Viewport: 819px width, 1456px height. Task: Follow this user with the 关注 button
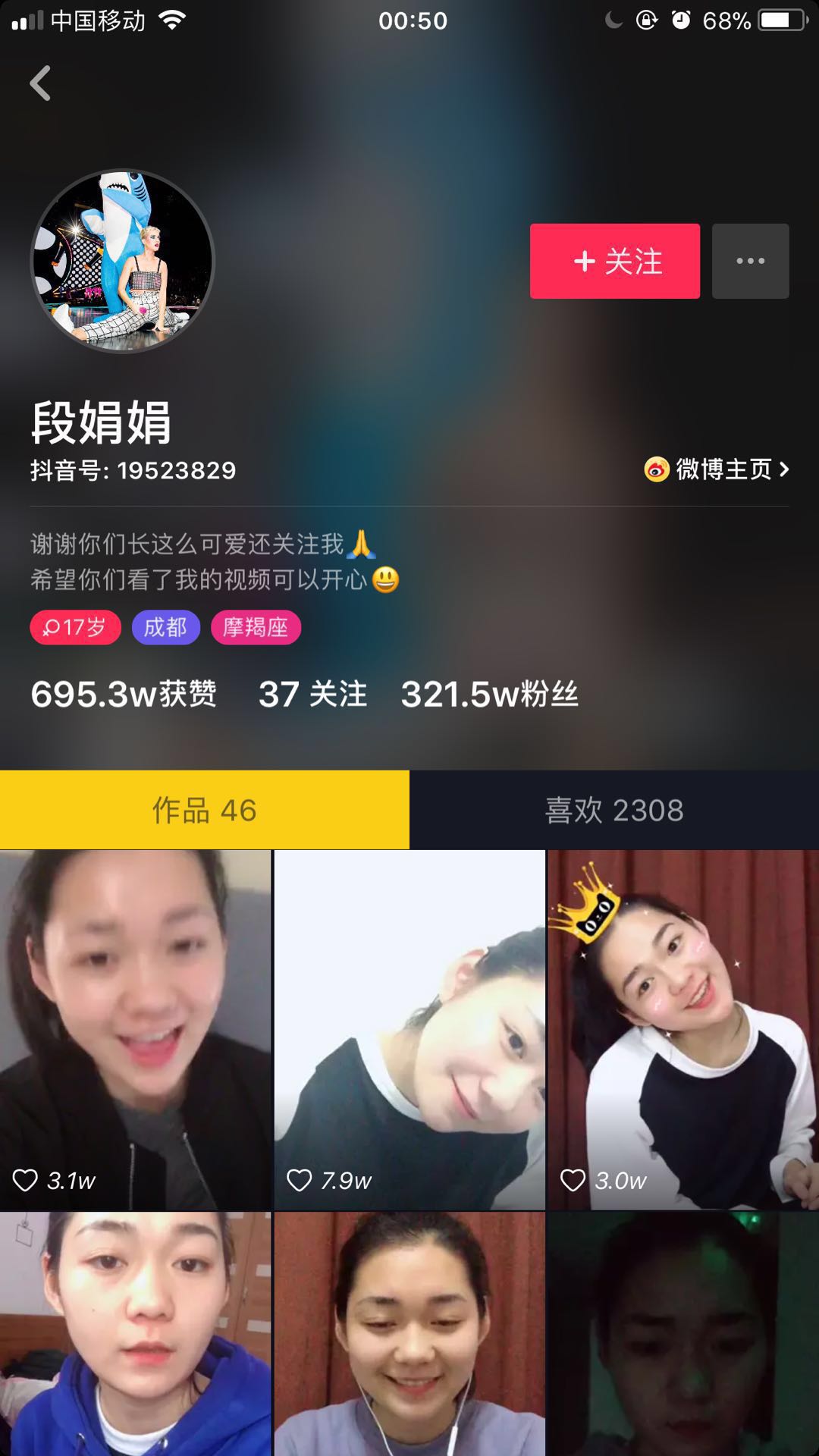[x=614, y=261]
